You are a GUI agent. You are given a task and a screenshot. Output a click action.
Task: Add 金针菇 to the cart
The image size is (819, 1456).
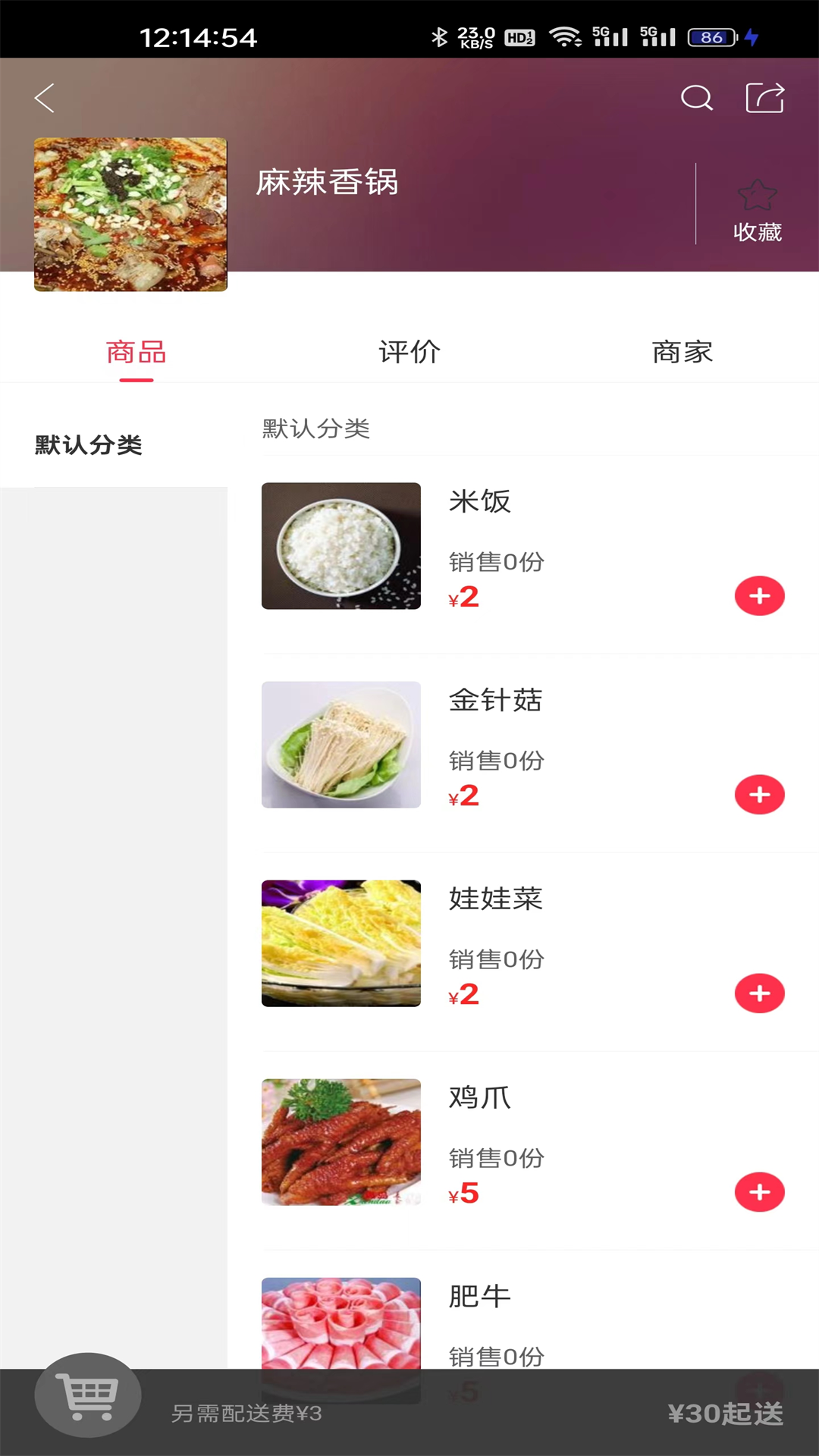tap(759, 795)
